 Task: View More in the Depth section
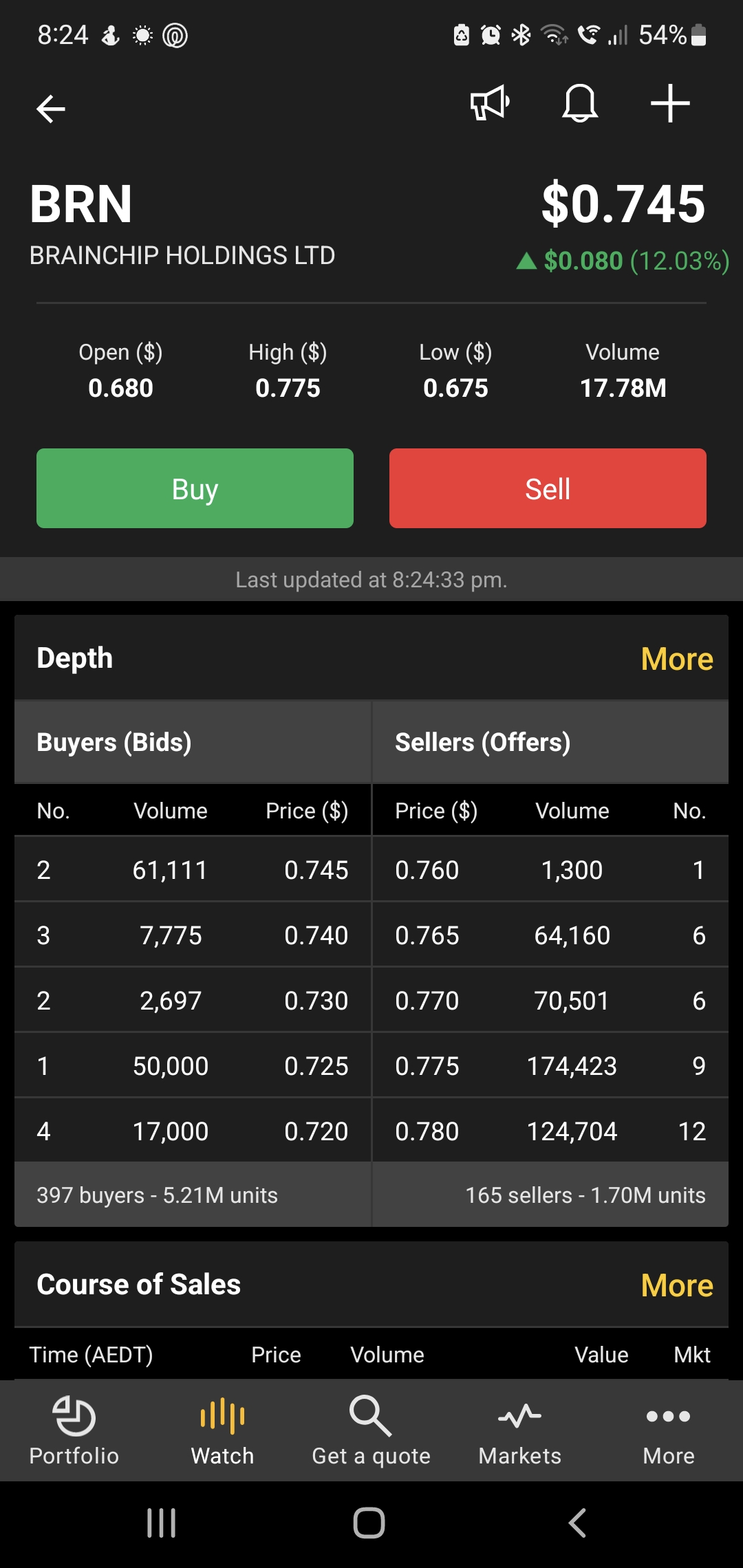pyautogui.click(x=677, y=659)
